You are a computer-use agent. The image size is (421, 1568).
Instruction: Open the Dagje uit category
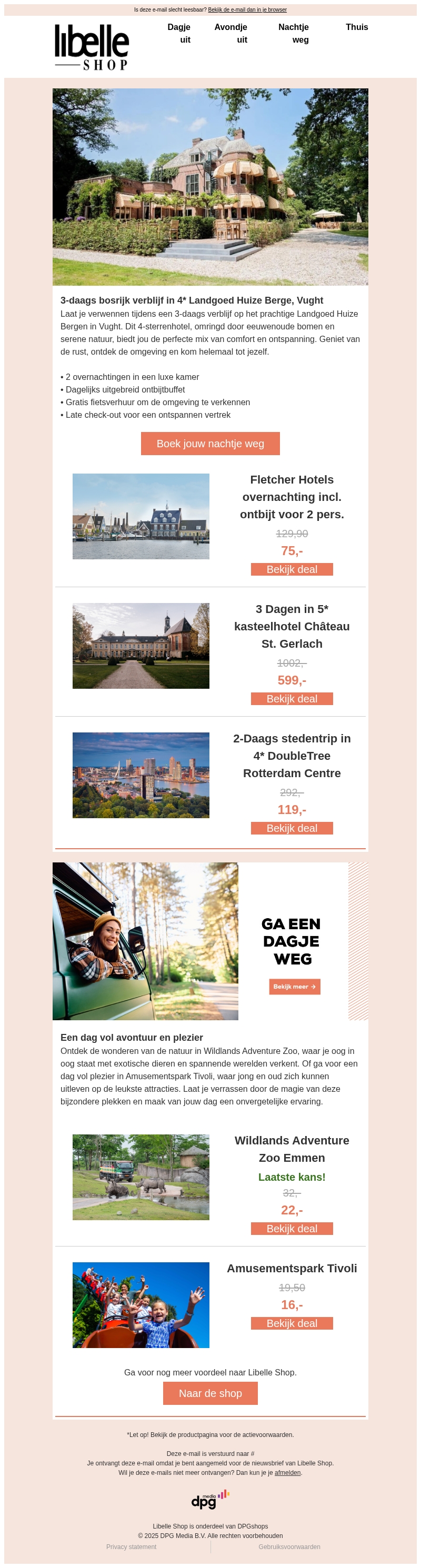tap(179, 34)
